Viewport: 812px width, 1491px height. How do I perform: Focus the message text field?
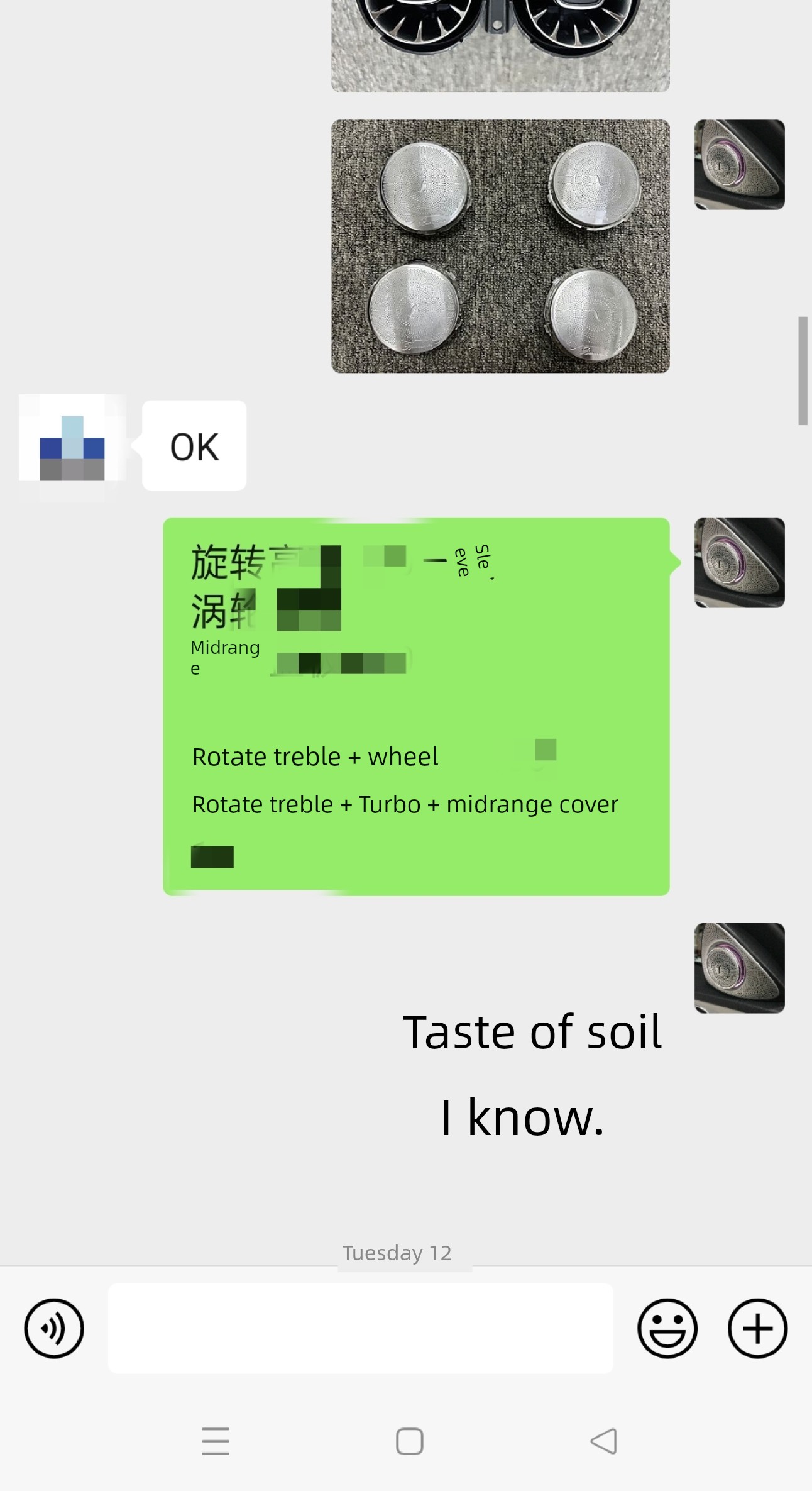[x=360, y=1328]
